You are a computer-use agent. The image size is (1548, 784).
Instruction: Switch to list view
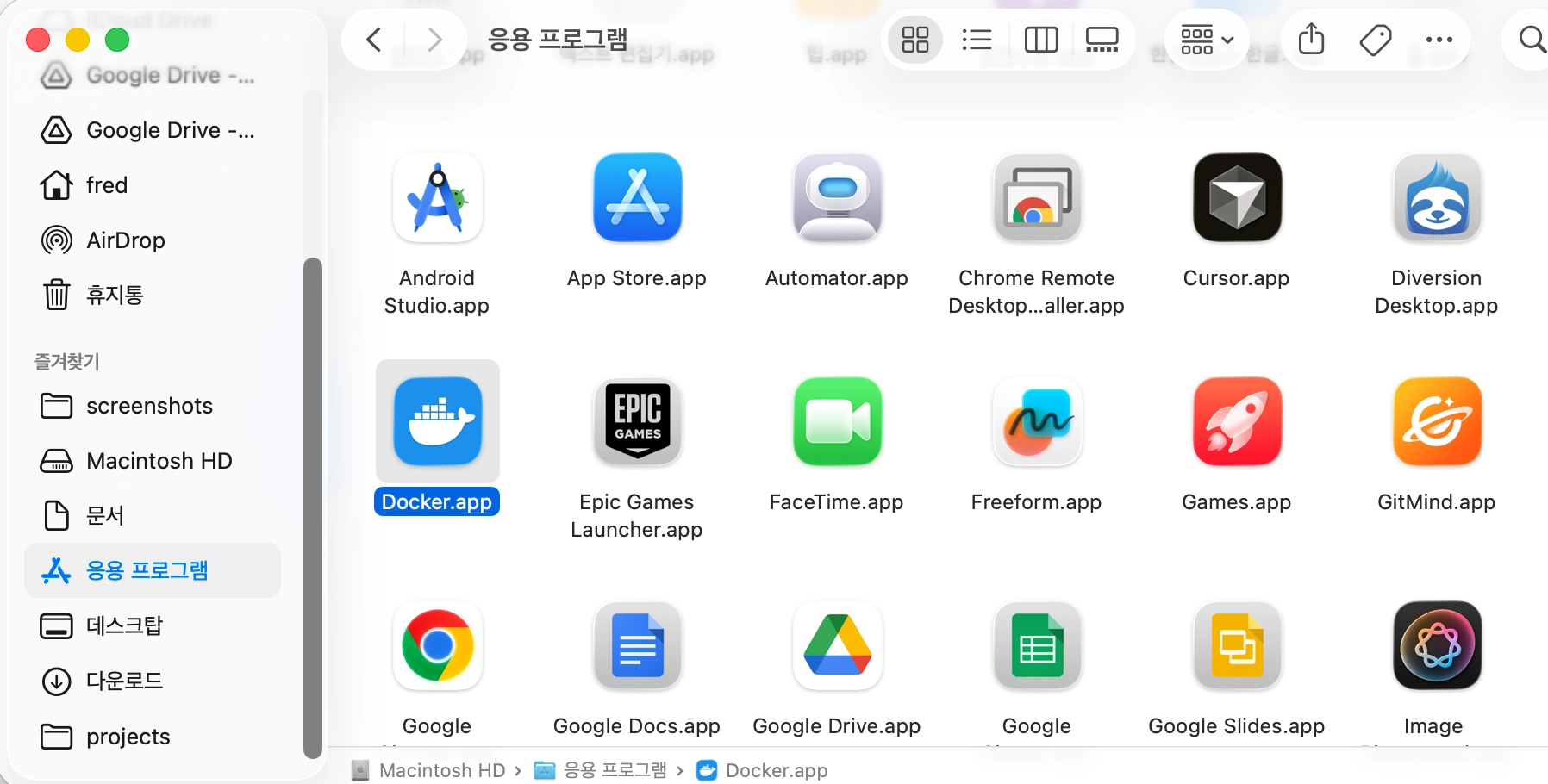(977, 40)
